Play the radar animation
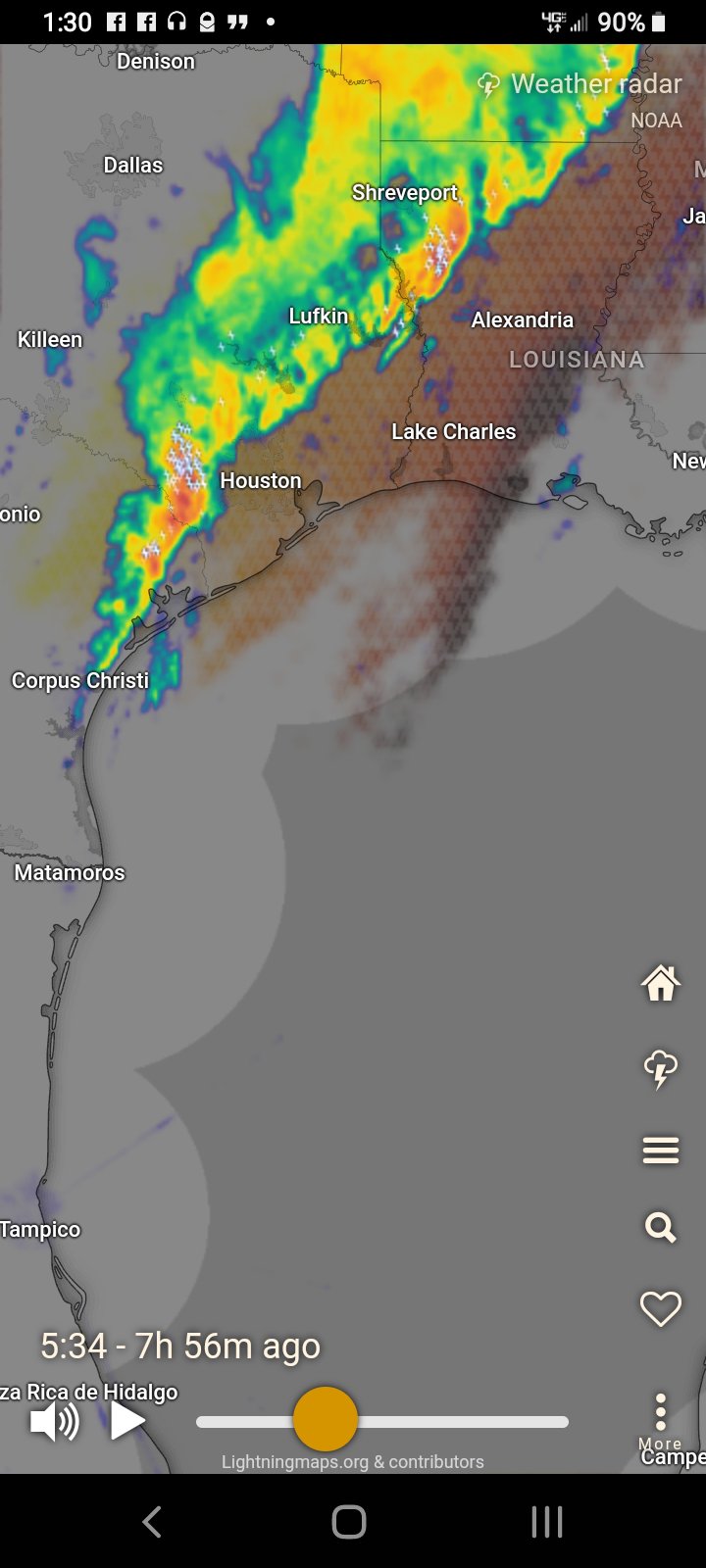 [127, 1421]
